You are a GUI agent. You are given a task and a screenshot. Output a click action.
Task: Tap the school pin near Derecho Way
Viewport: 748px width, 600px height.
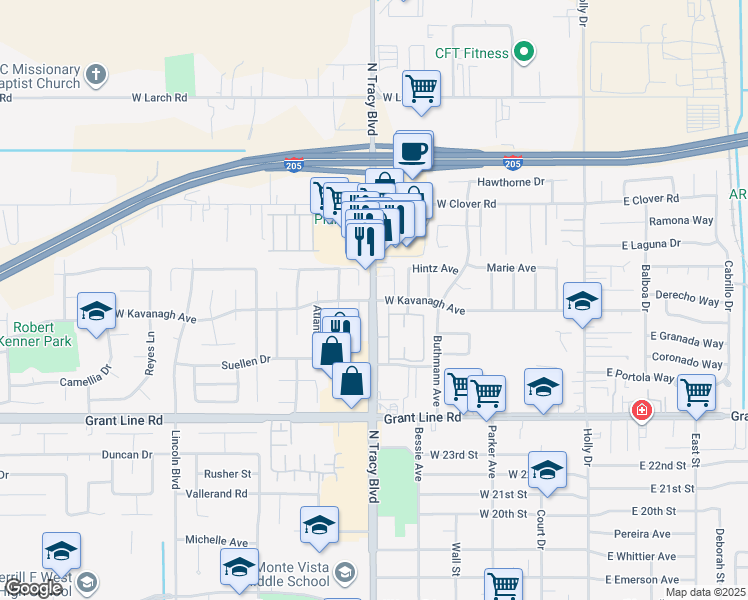coord(582,300)
